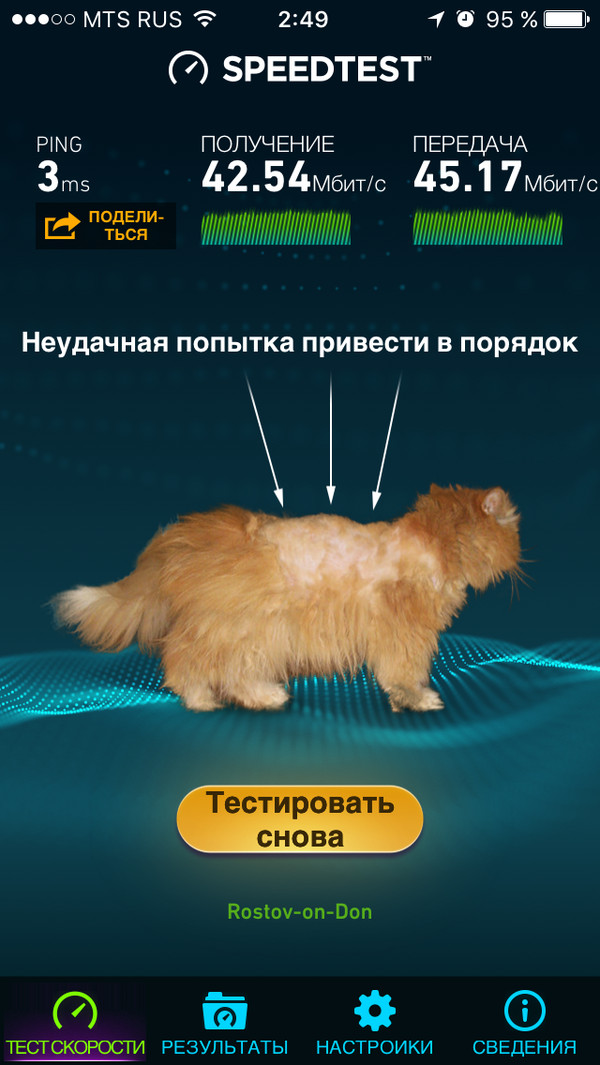Screen dimensions: 600x1065
Task: Tap Тестировать снова to rerun the test
Action: [300, 819]
